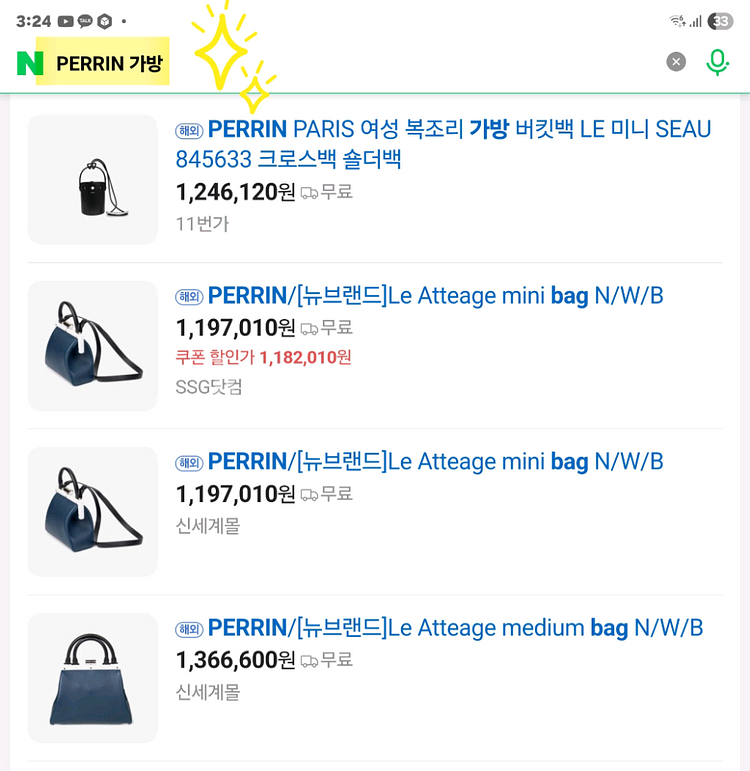Open the PERRIN PARIS 버킷백 LE 미니 SEAU result
Viewport: 750px width, 771px height.
click(443, 144)
